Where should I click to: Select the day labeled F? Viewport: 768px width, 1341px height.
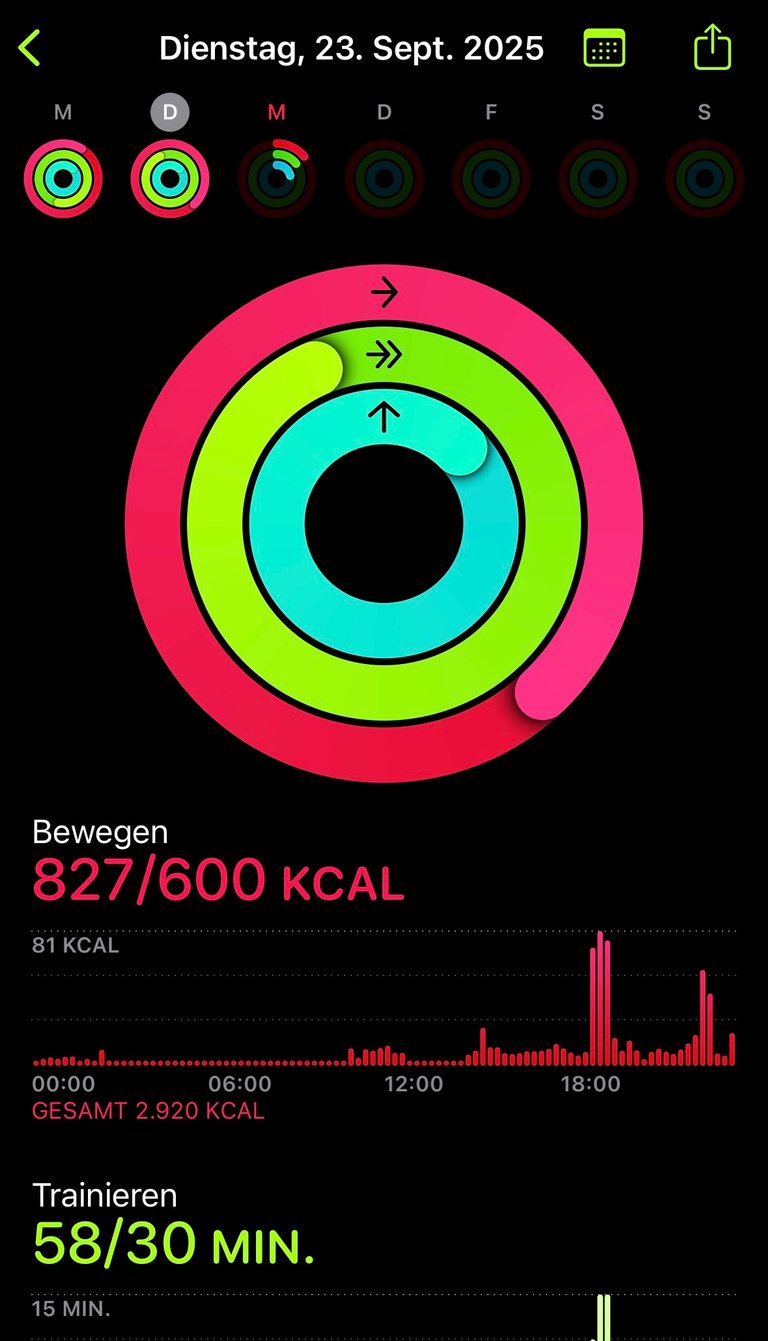pos(491,178)
